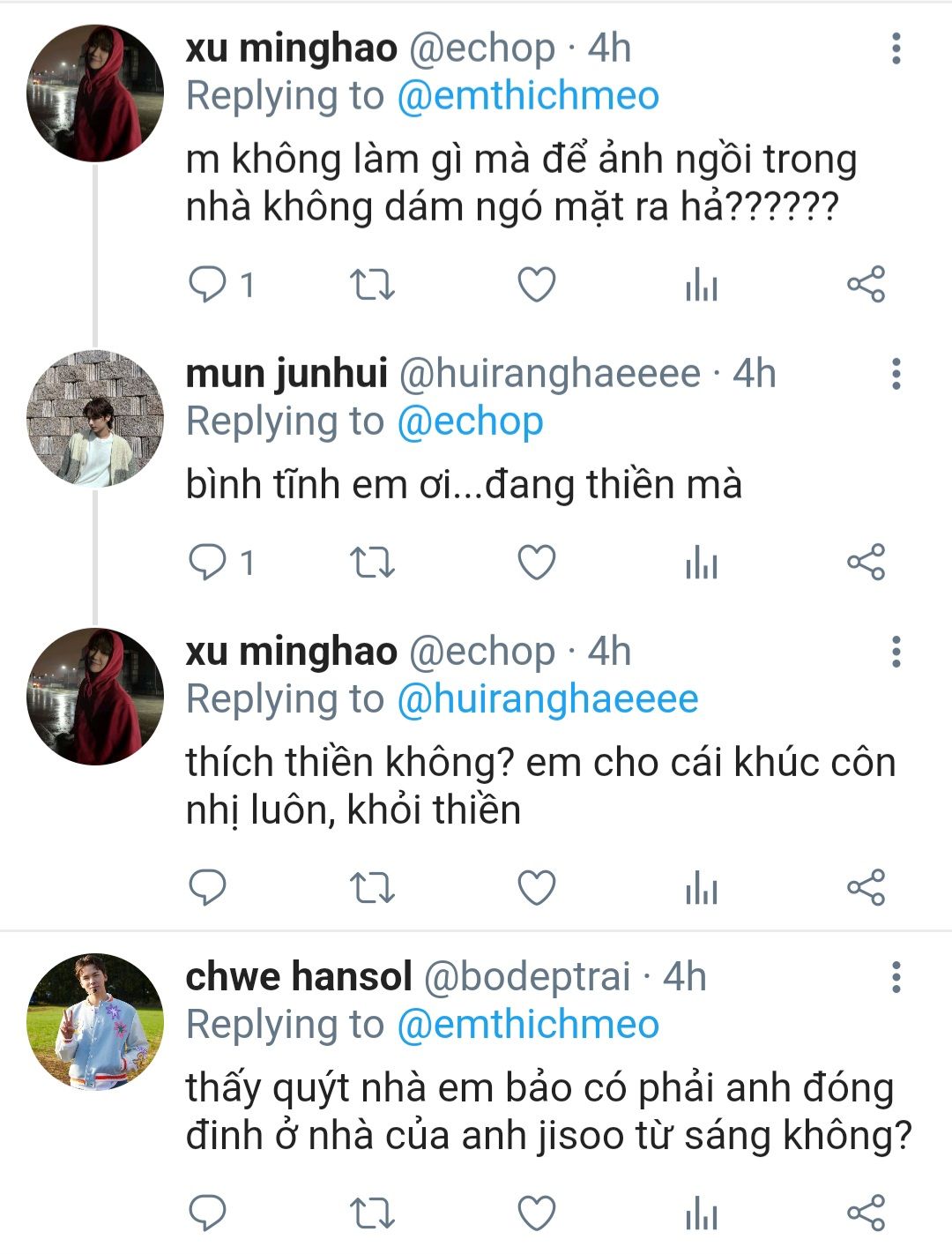Open @huiranghaeeee mention link in xu minghao's reply

click(547, 699)
